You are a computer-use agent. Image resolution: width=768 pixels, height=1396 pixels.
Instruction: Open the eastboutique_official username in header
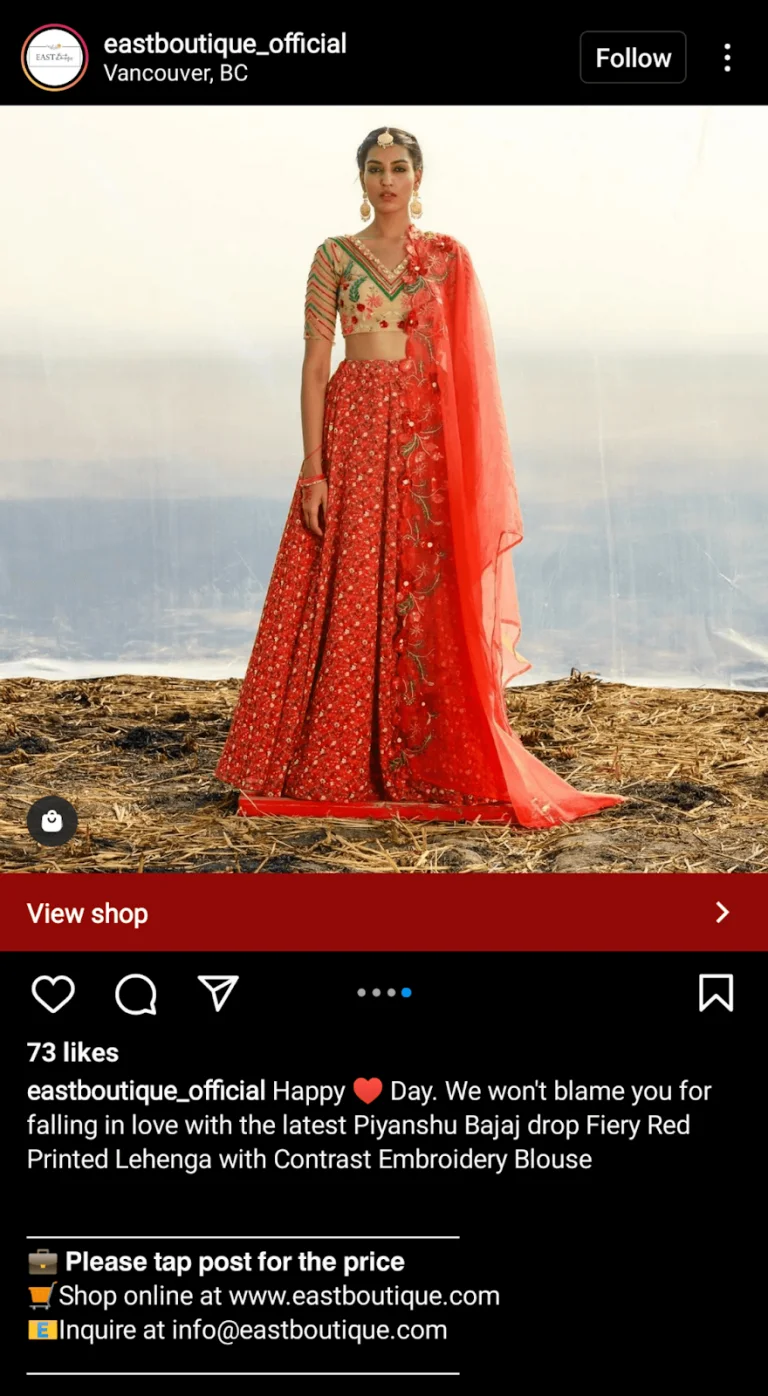pyautogui.click(x=225, y=44)
